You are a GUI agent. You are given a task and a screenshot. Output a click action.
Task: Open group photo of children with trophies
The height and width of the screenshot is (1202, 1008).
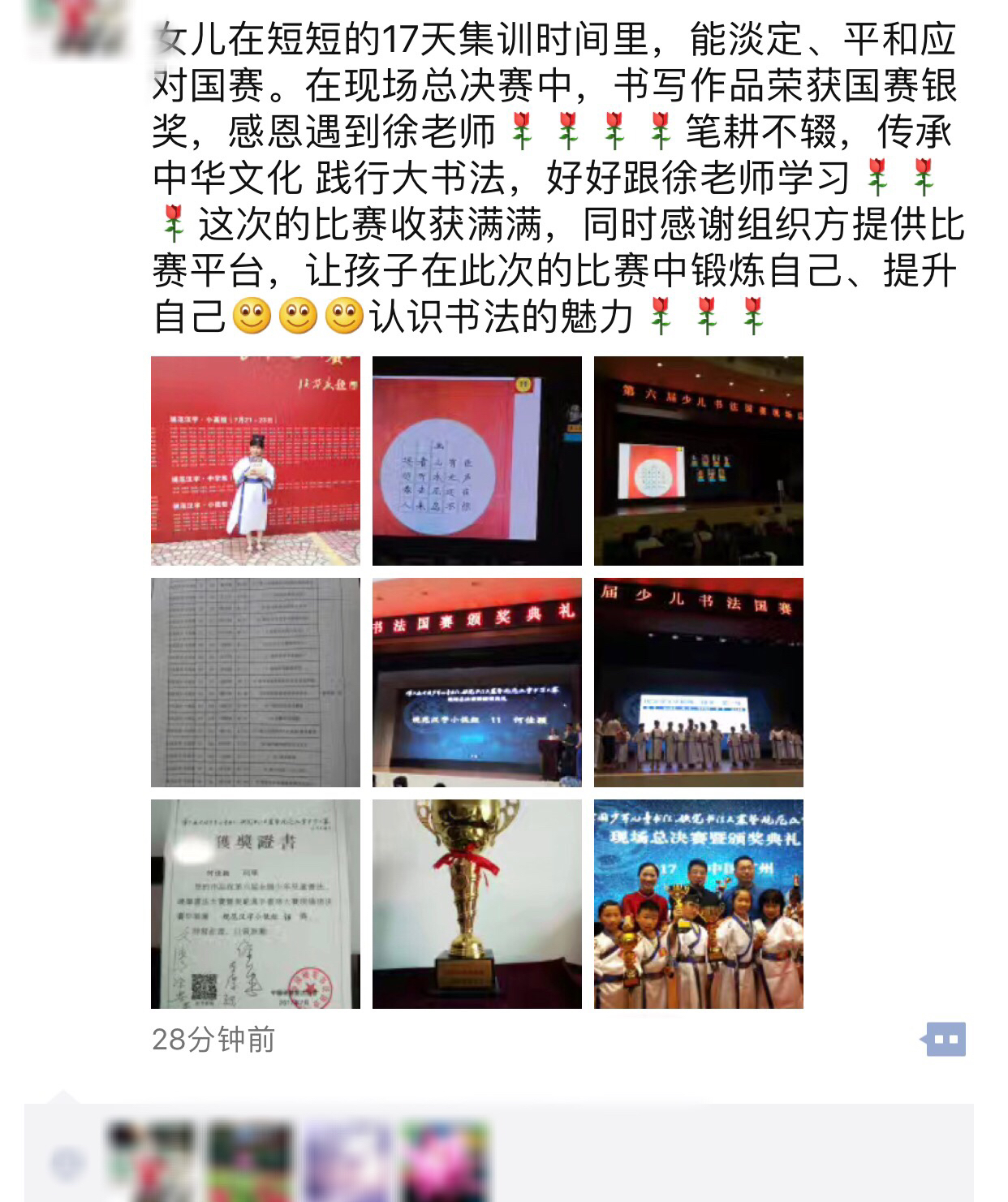[x=699, y=904]
